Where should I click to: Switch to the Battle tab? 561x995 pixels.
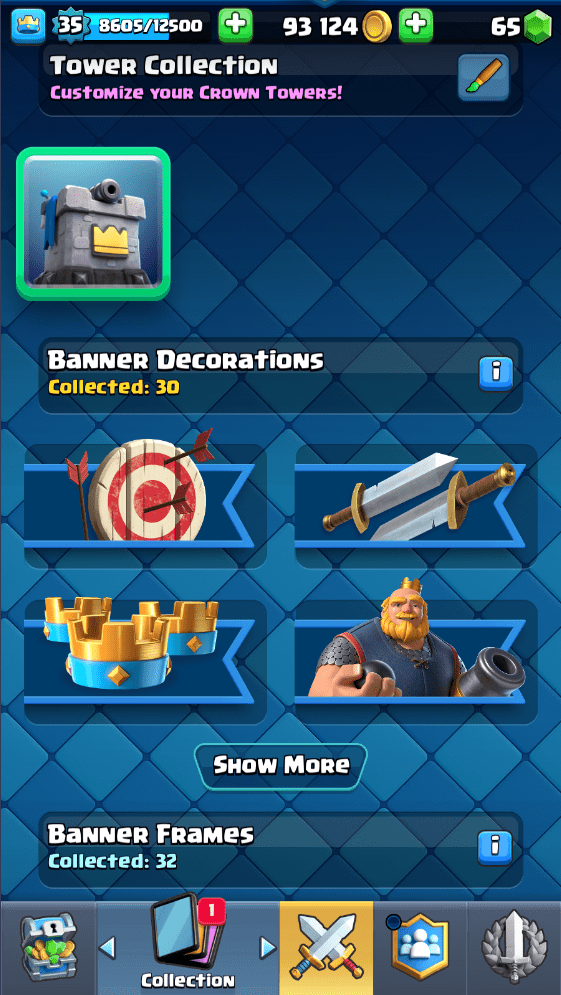coord(326,948)
